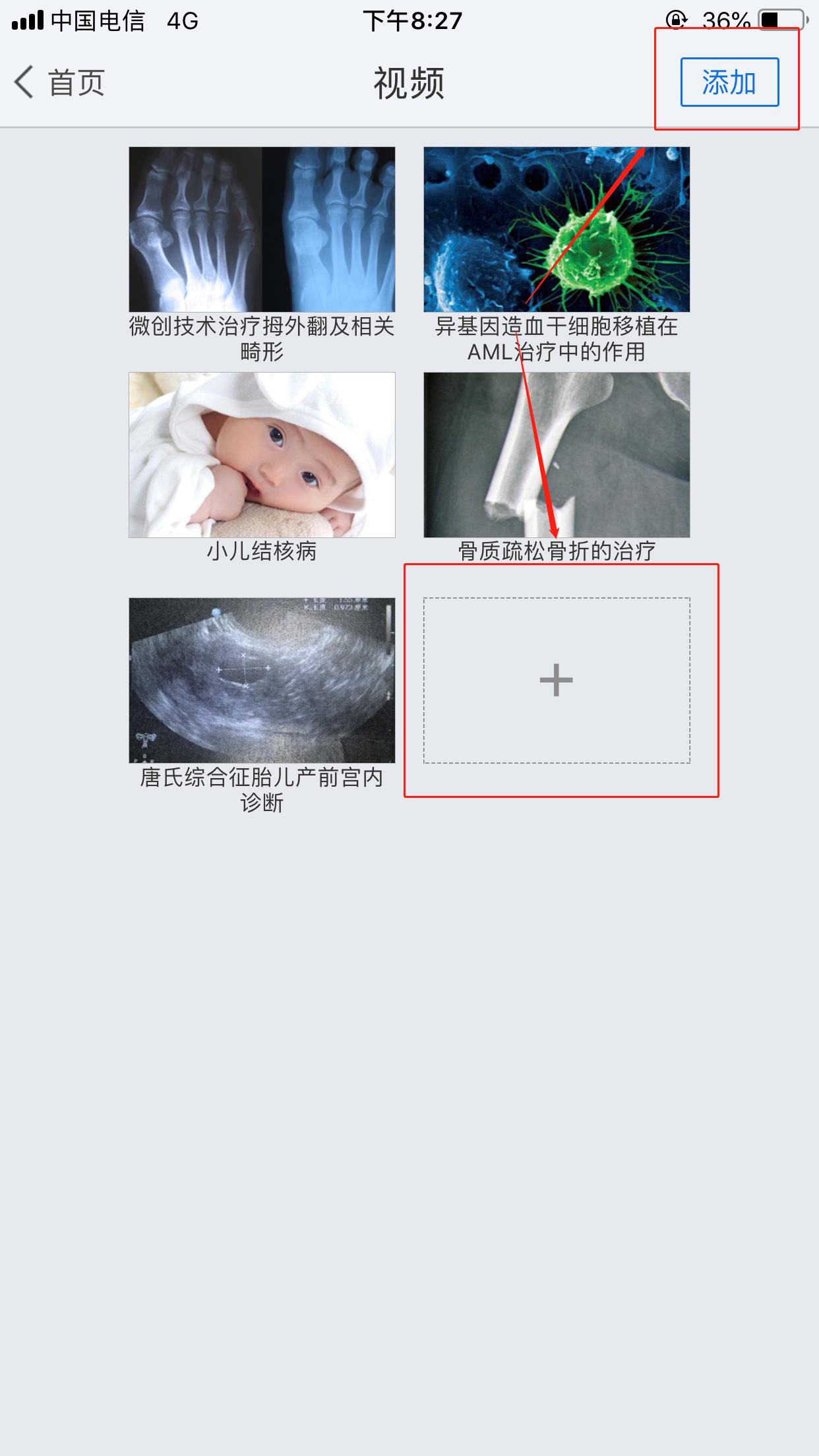View 唐氏综合征胎儿产前宫内诊断 video
This screenshot has width=819, height=1456.
[x=262, y=681]
